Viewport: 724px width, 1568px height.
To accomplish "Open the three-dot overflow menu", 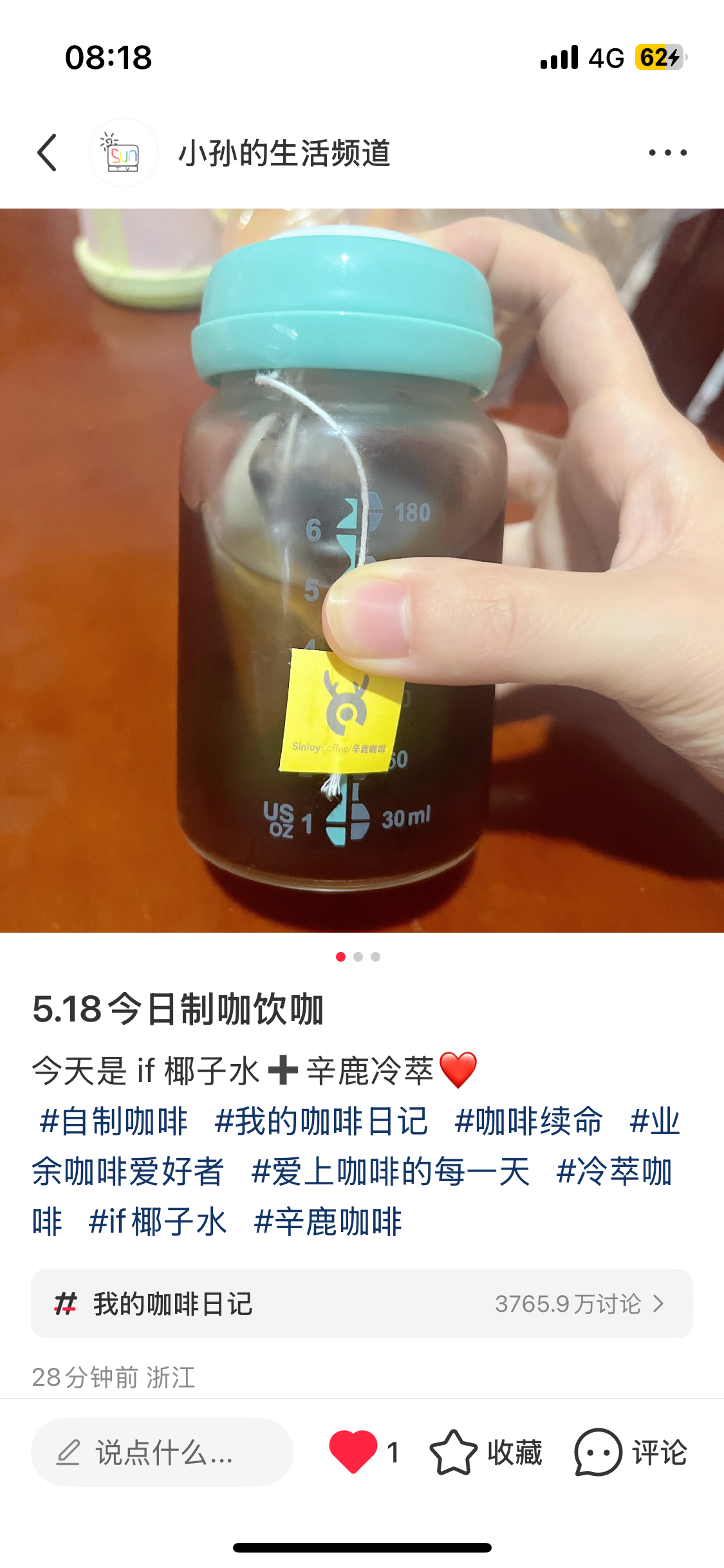I will (667, 153).
